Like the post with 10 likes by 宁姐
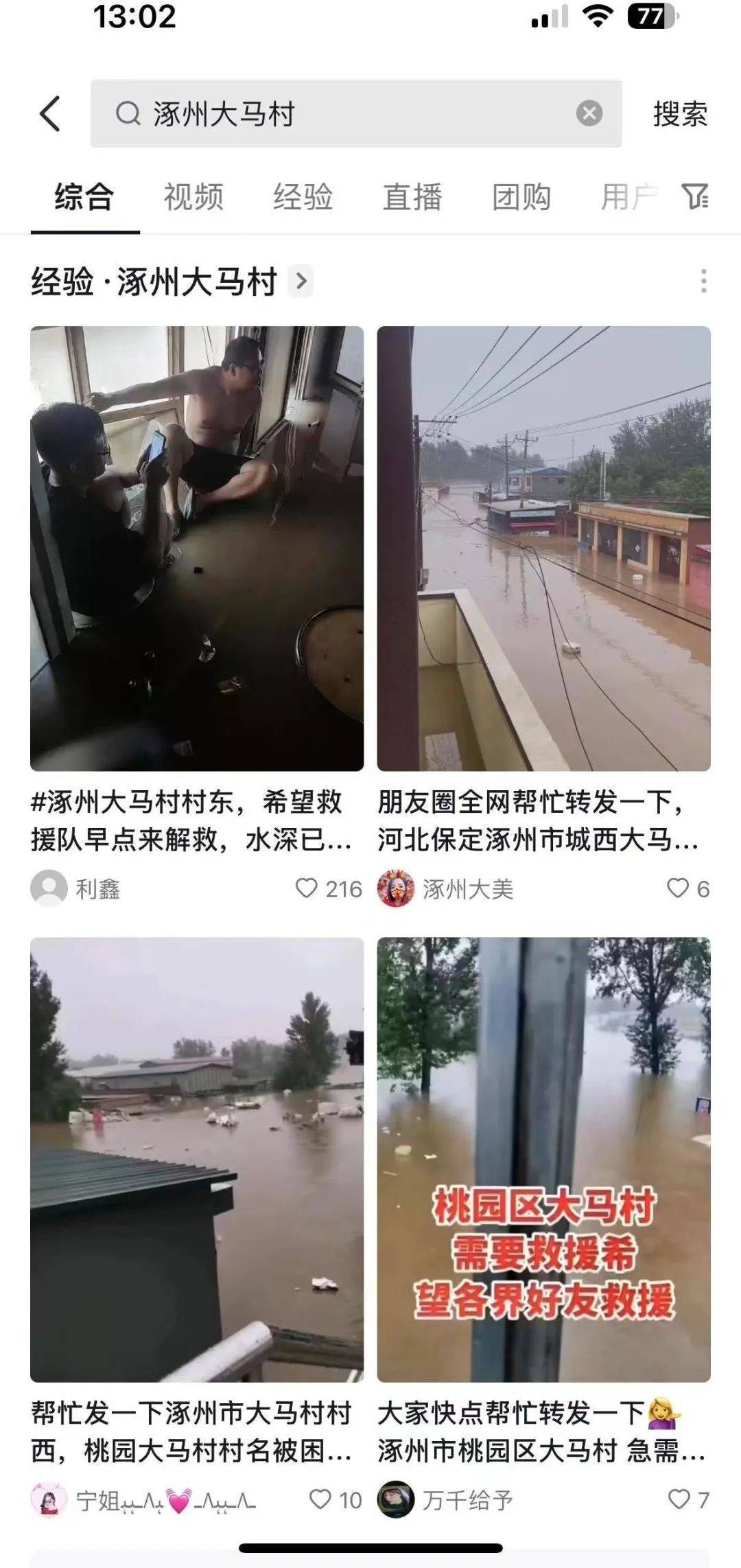Screen dimensions: 741x1568 (x=320, y=1499)
